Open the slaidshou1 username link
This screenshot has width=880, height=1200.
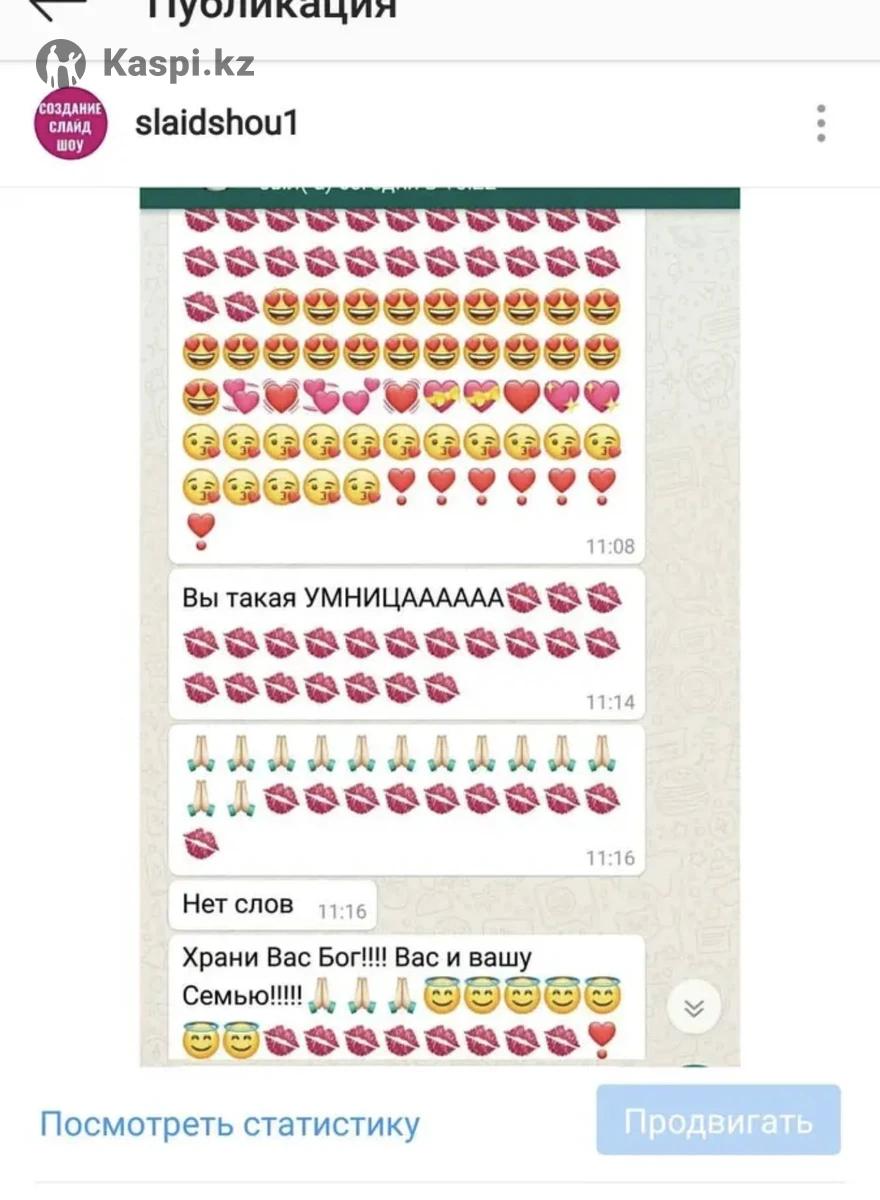click(x=216, y=124)
